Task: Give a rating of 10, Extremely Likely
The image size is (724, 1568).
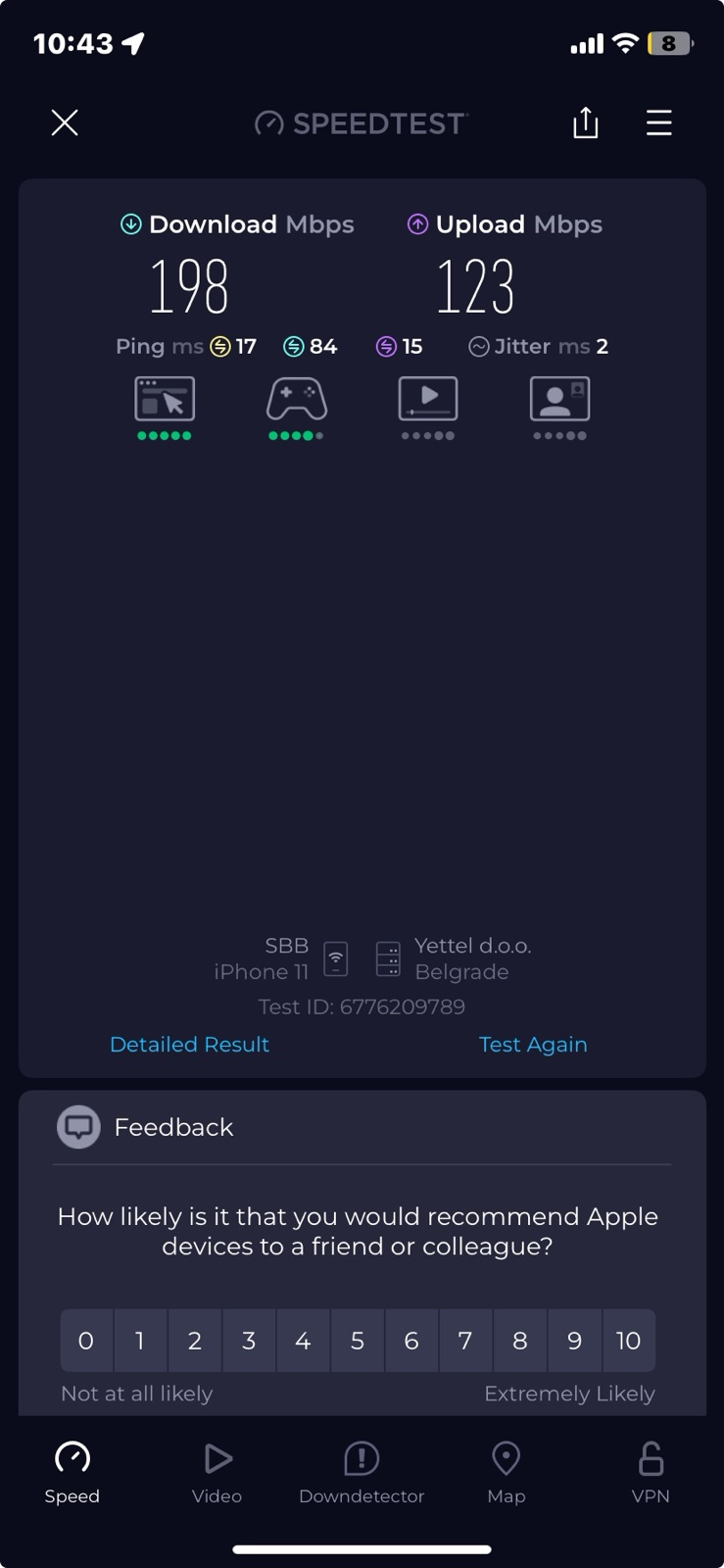Action: [628, 1340]
